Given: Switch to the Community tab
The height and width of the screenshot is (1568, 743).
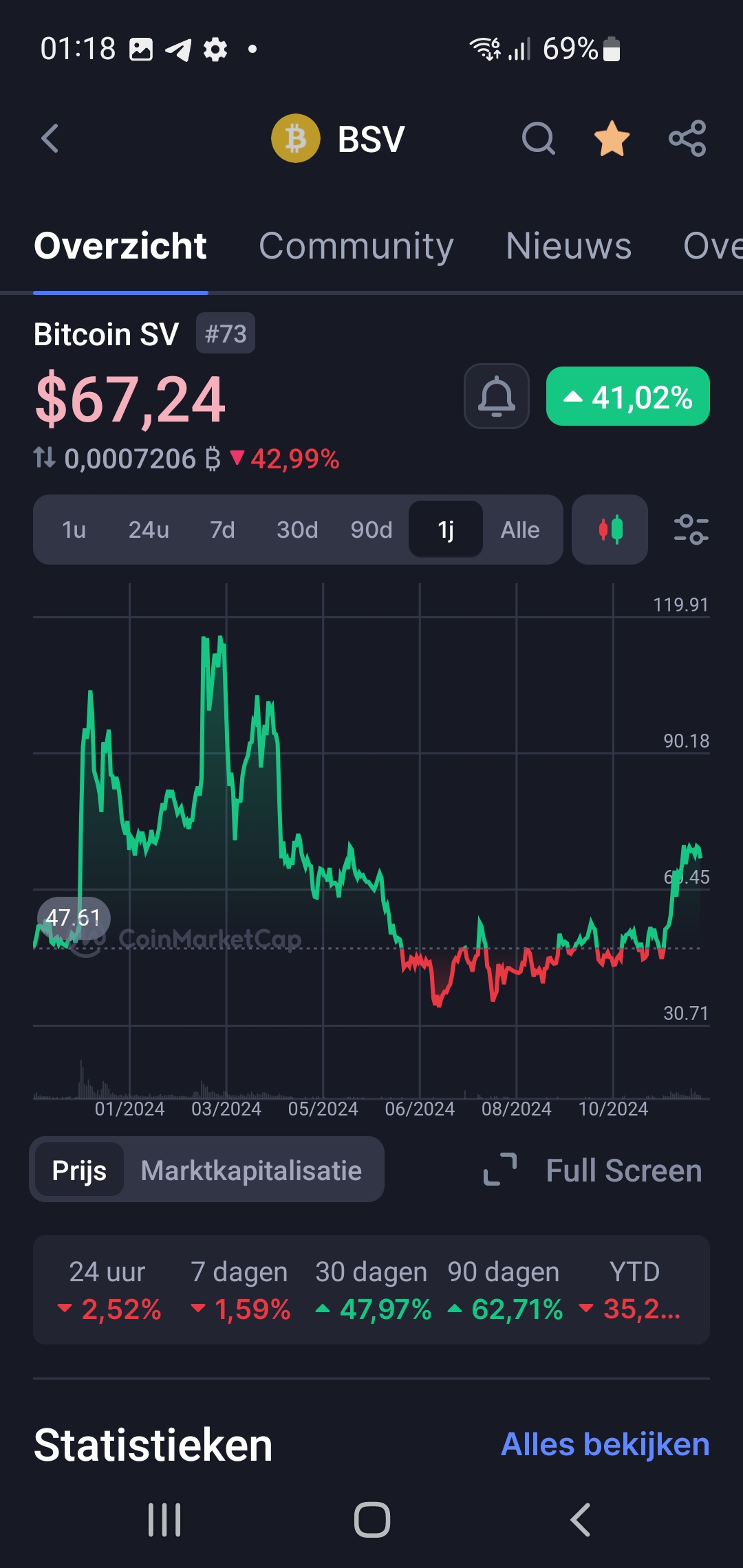Looking at the screenshot, I should 356,246.
